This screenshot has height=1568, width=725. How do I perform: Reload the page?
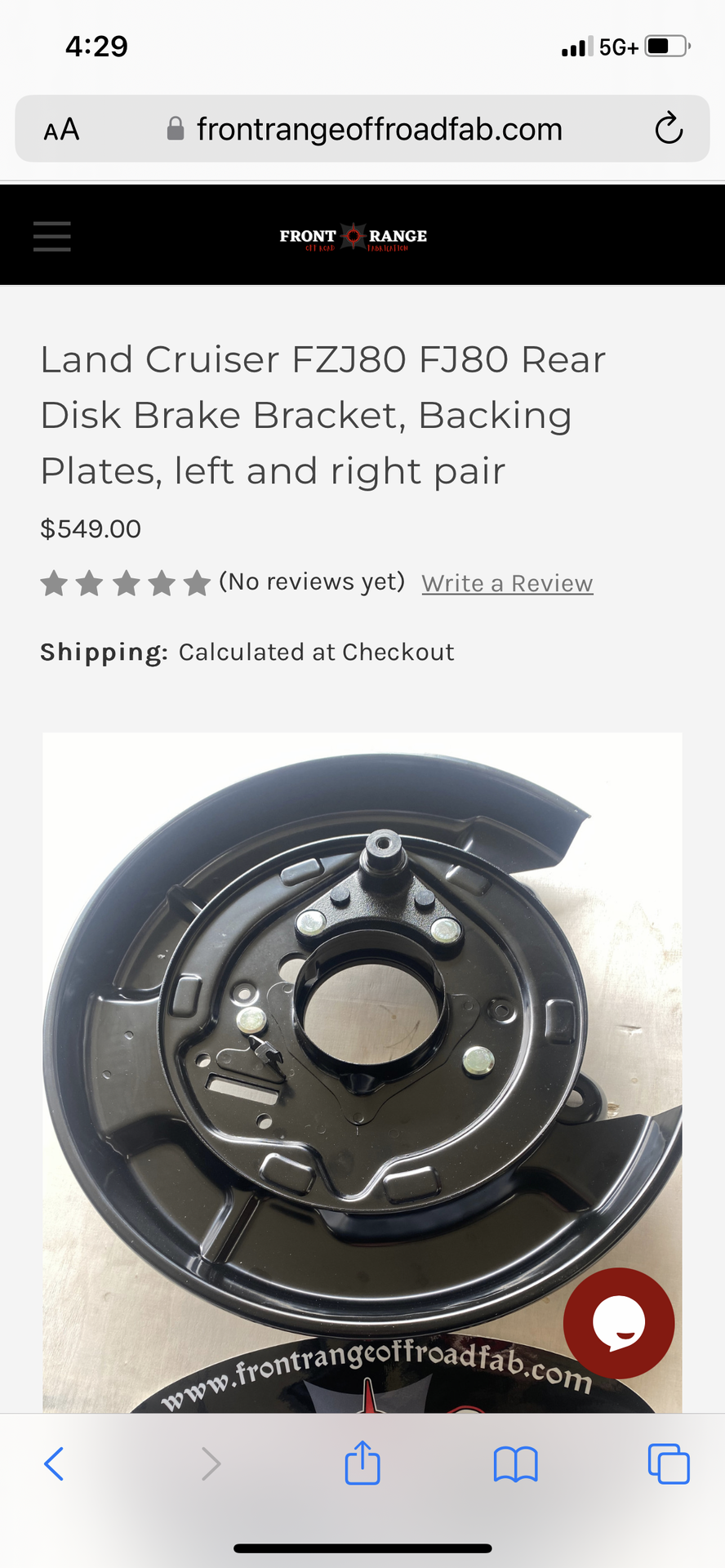(668, 129)
